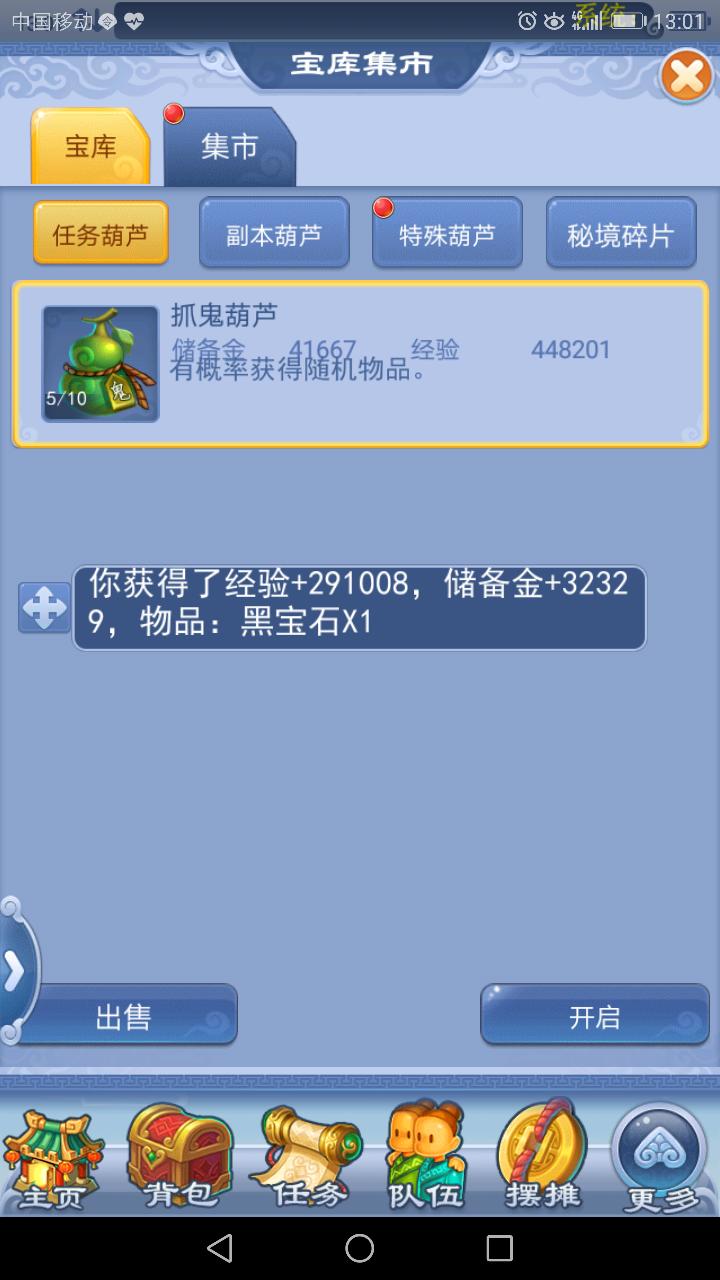Switch to 副本葫芦 category
The height and width of the screenshot is (1280, 720).
click(x=274, y=234)
